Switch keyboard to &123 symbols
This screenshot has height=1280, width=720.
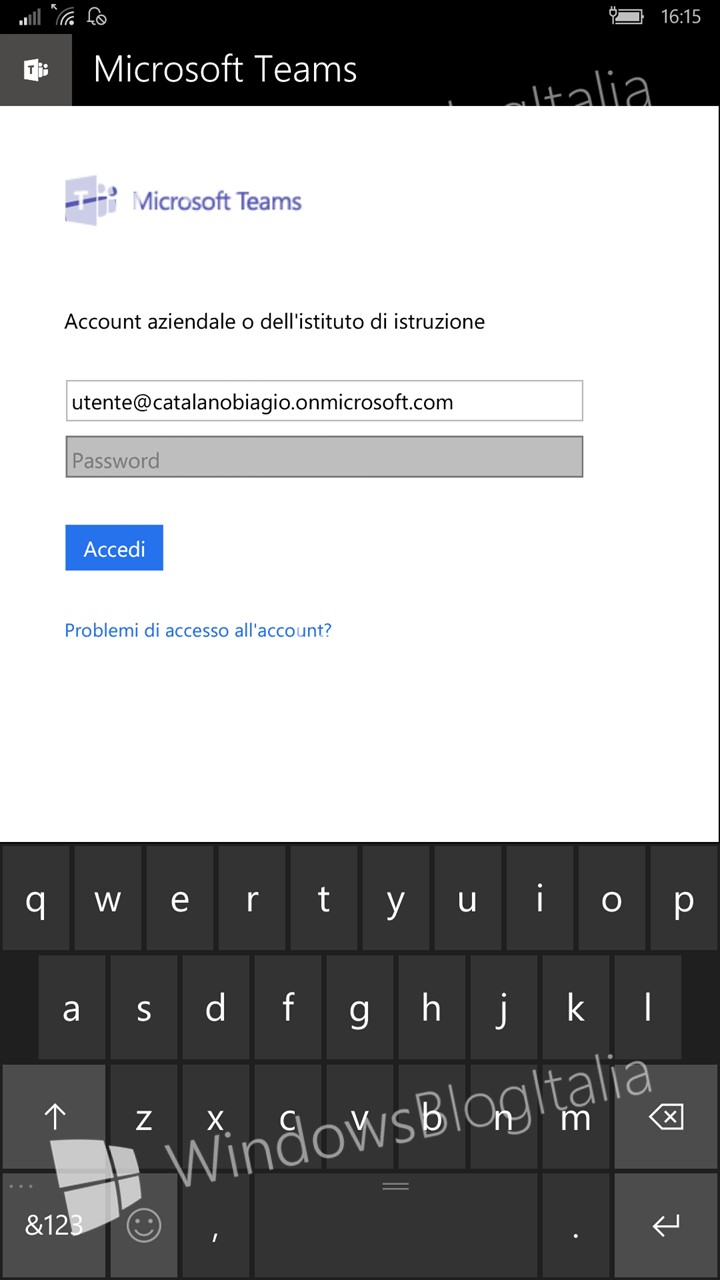click(x=54, y=1225)
